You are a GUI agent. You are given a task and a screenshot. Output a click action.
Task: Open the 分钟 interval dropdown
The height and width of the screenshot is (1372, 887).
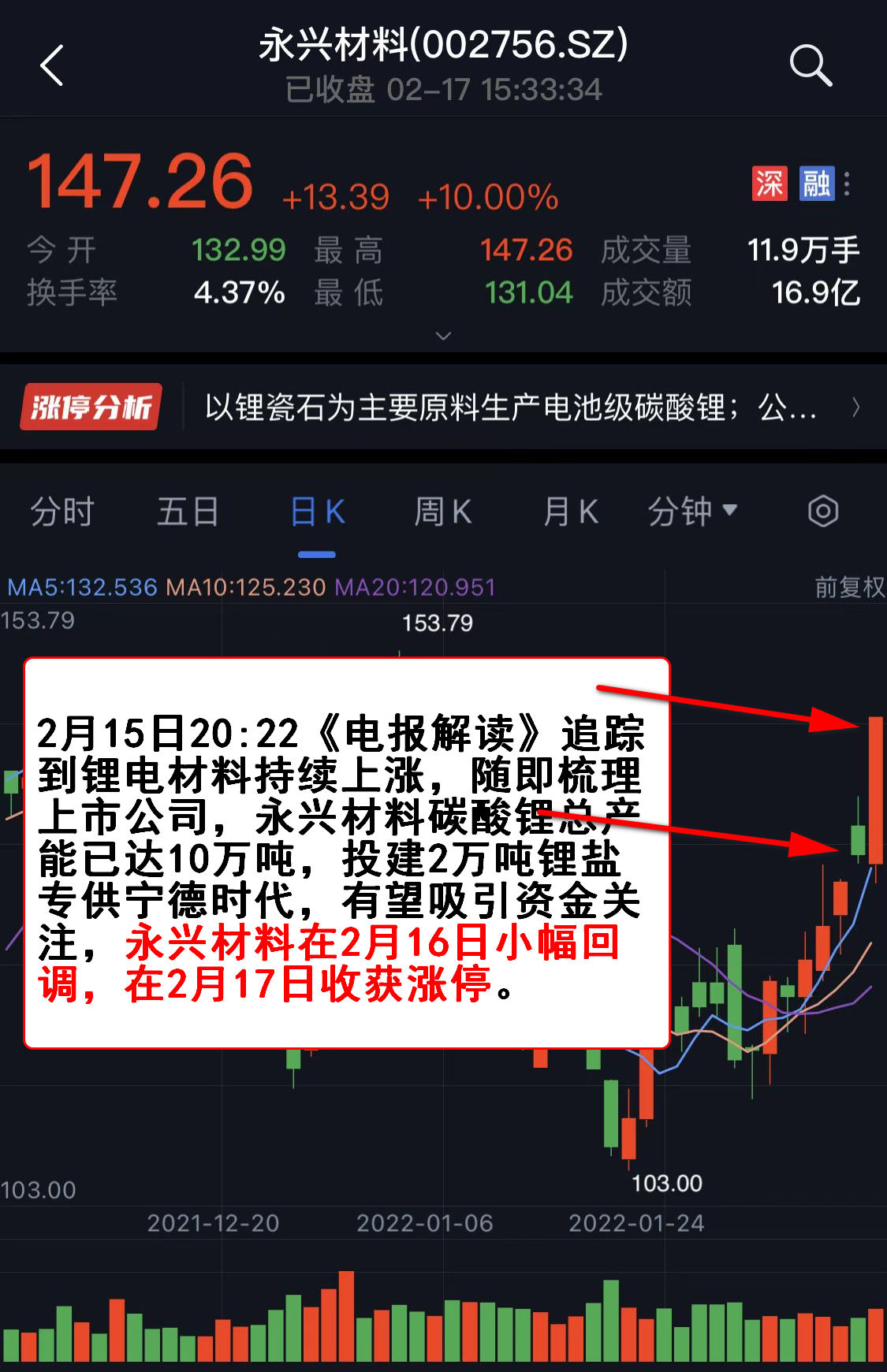(x=691, y=512)
